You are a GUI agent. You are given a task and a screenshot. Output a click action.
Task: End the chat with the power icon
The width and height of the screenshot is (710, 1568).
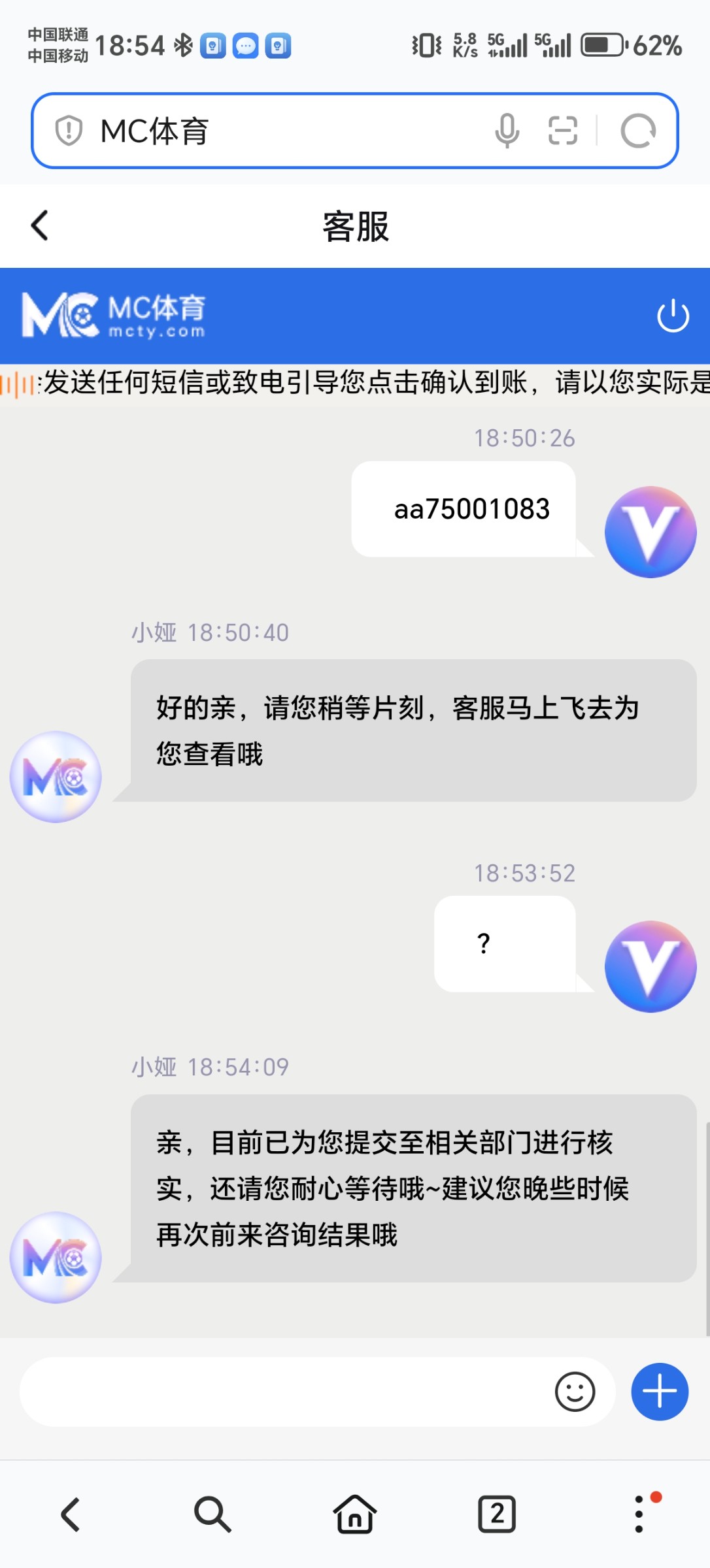[x=673, y=316]
